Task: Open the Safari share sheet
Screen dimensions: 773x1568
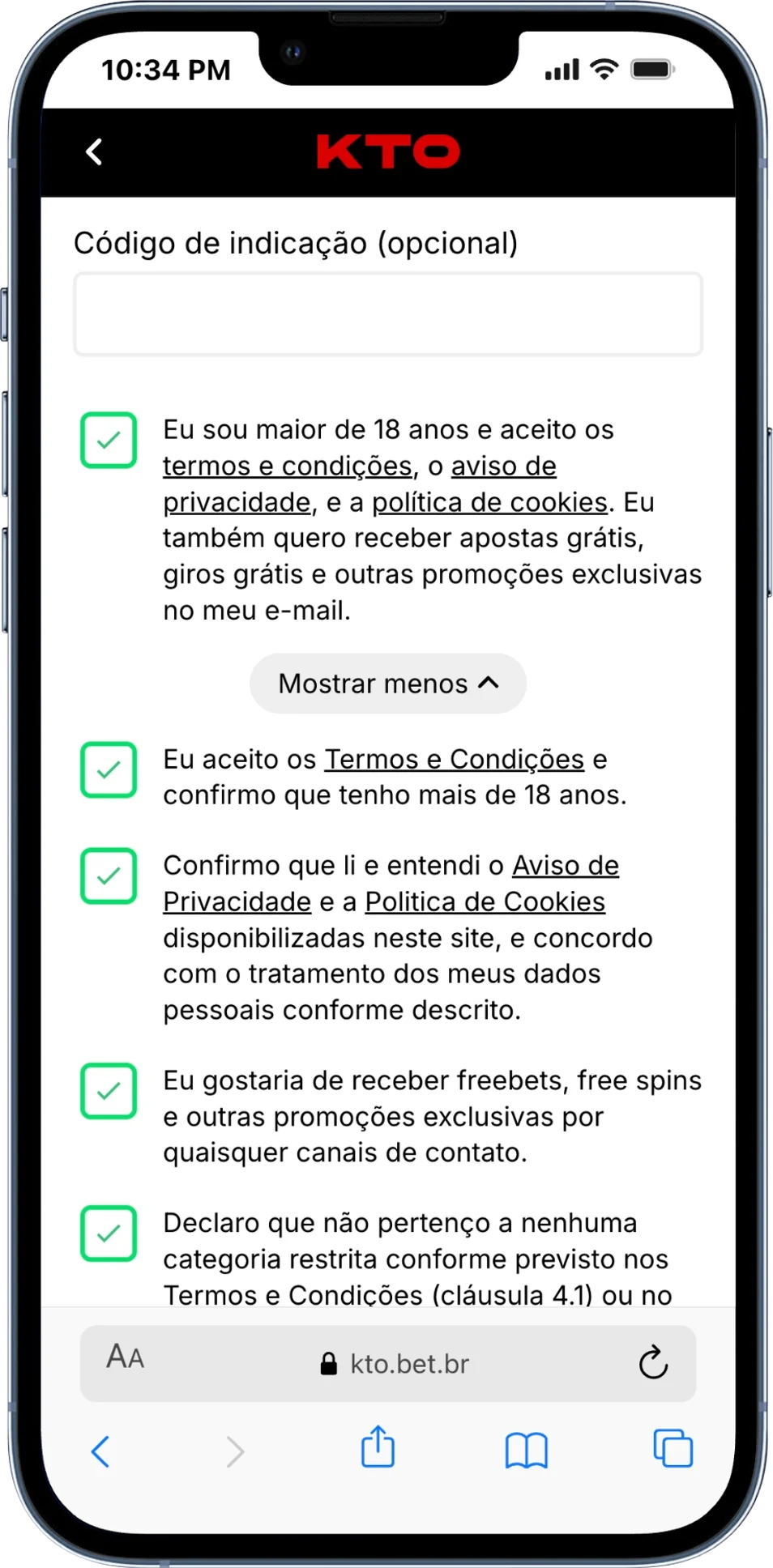Action: pyautogui.click(x=378, y=1447)
